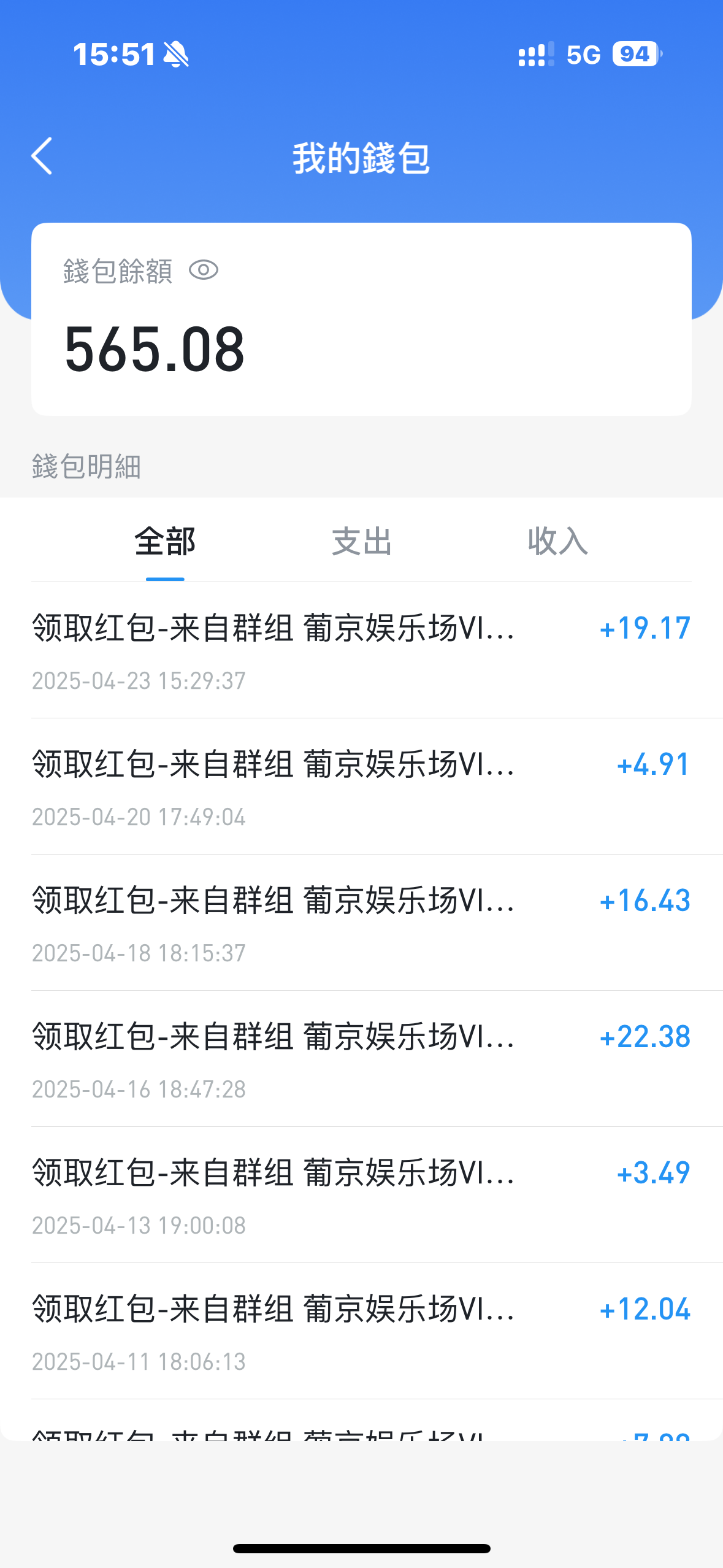
Task: Open the +19.17 red packet record
Action: tap(362, 650)
